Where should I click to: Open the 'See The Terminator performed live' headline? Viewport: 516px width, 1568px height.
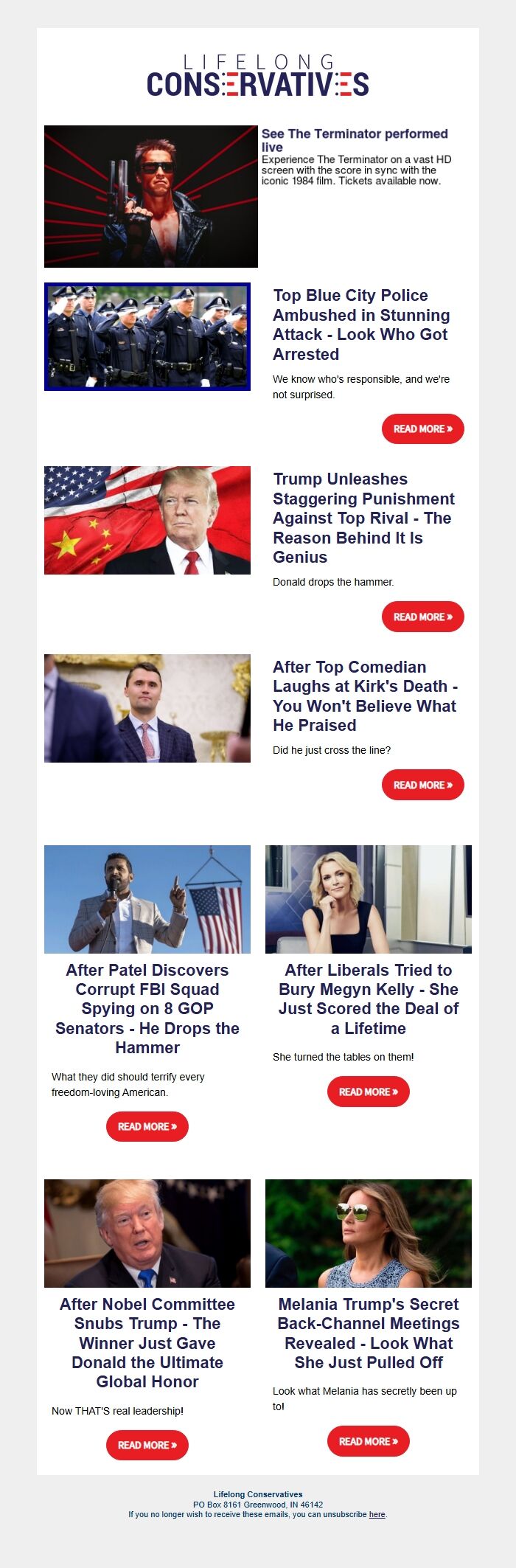tap(355, 140)
